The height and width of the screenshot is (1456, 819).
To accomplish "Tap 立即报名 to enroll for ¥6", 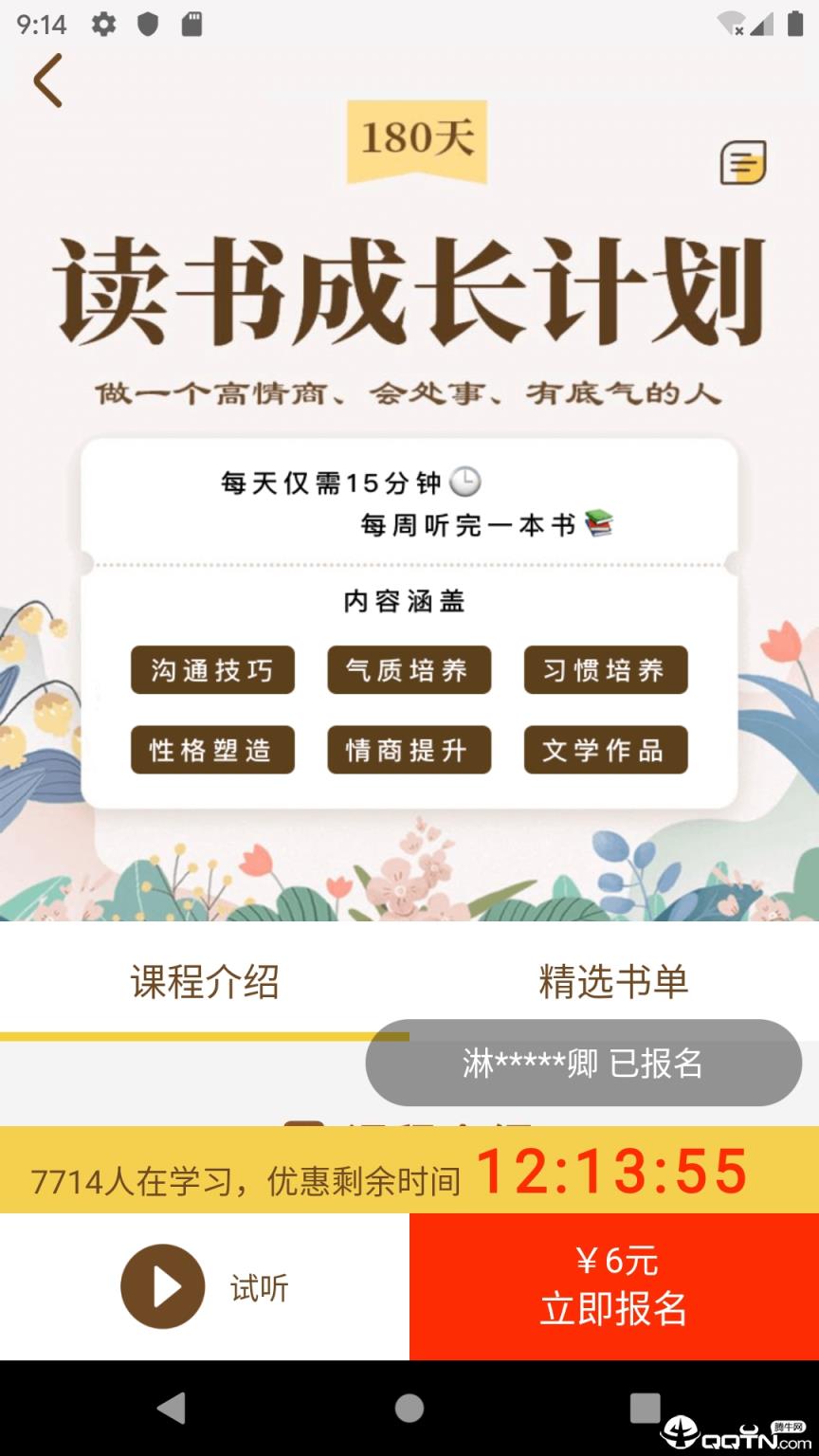I will [614, 1286].
